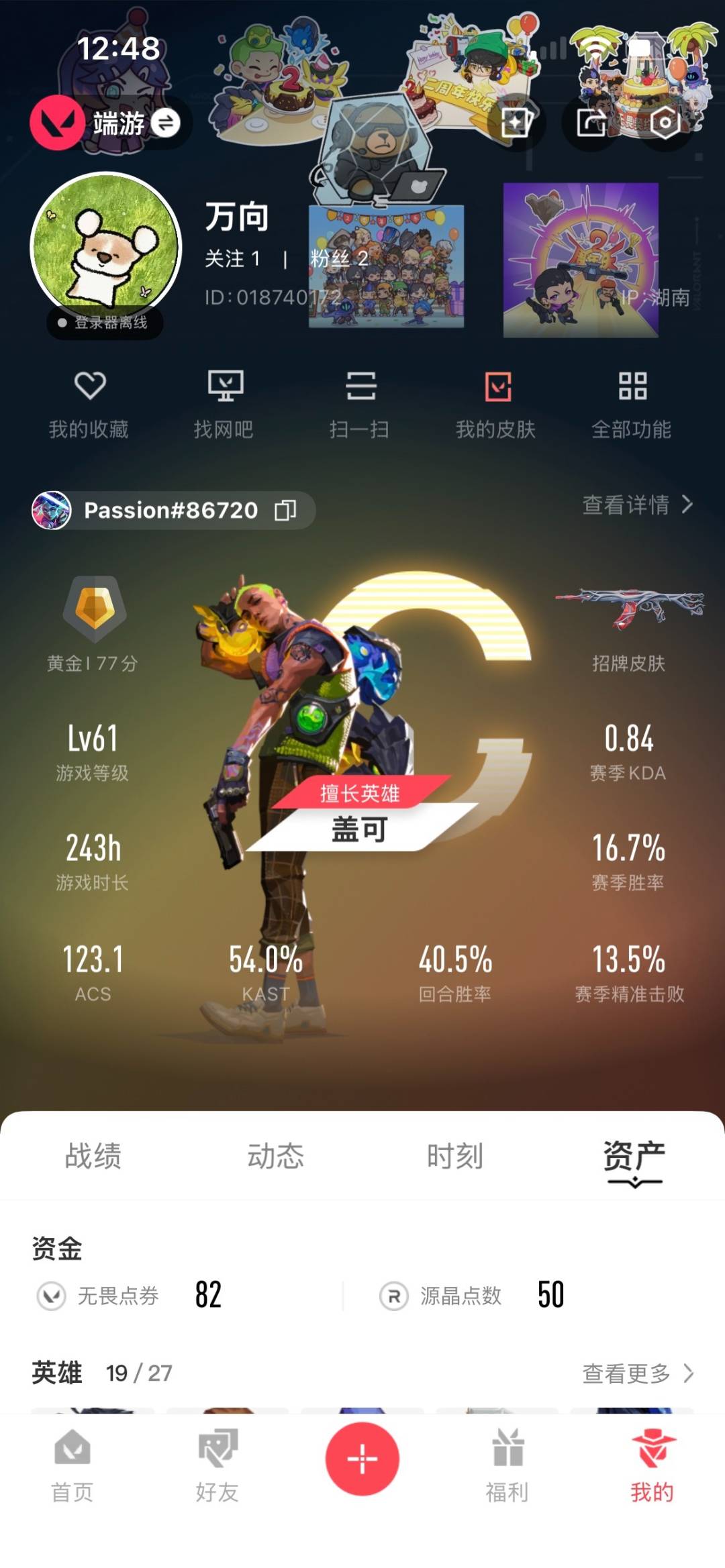Open the settings hexagon icon
Image resolution: width=725 pixels, height=1568 pixels.
pyautogui.click(x=665, y=123)
